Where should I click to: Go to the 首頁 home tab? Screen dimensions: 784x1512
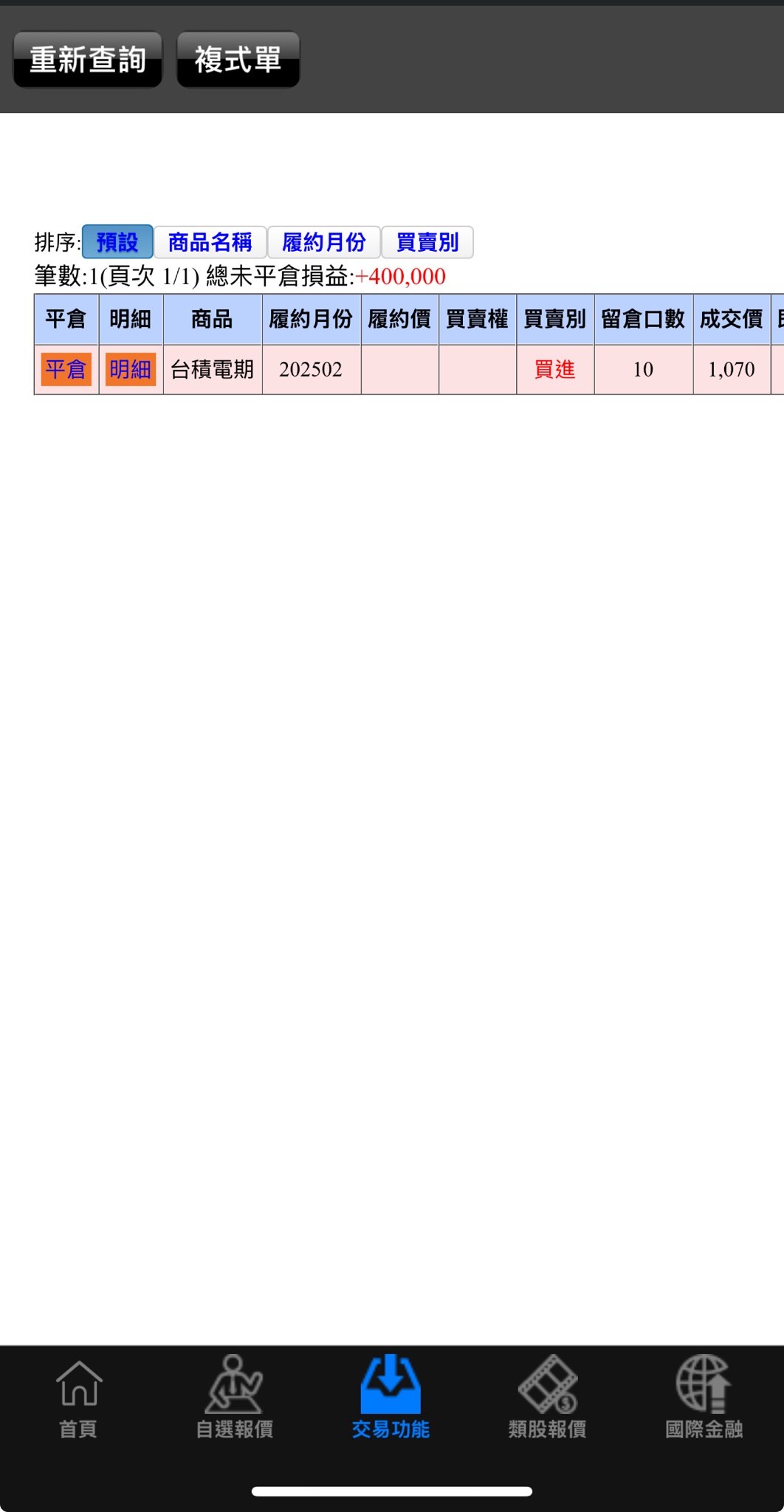[x=78, y=1397]
